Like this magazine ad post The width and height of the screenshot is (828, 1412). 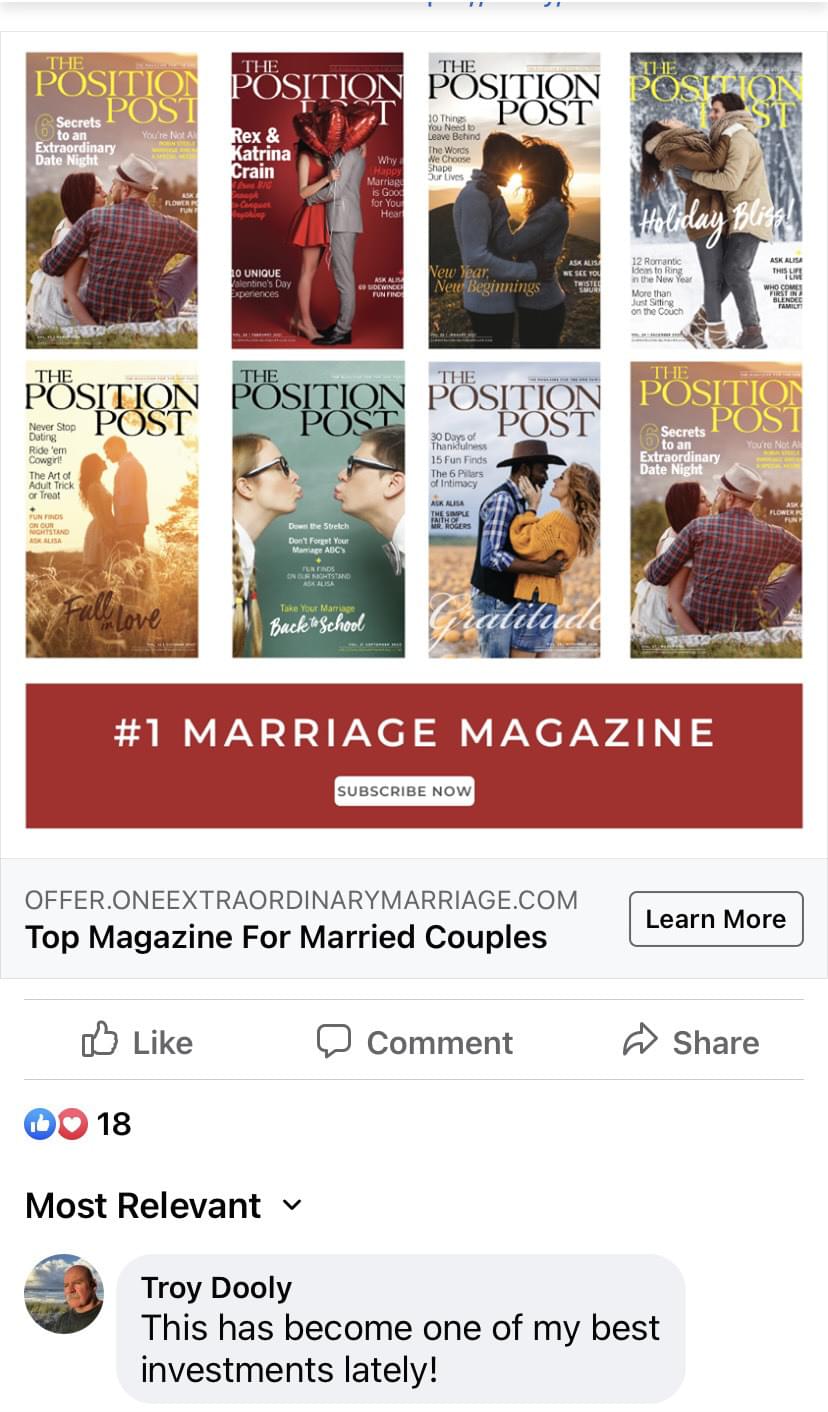pos(137,1042)
